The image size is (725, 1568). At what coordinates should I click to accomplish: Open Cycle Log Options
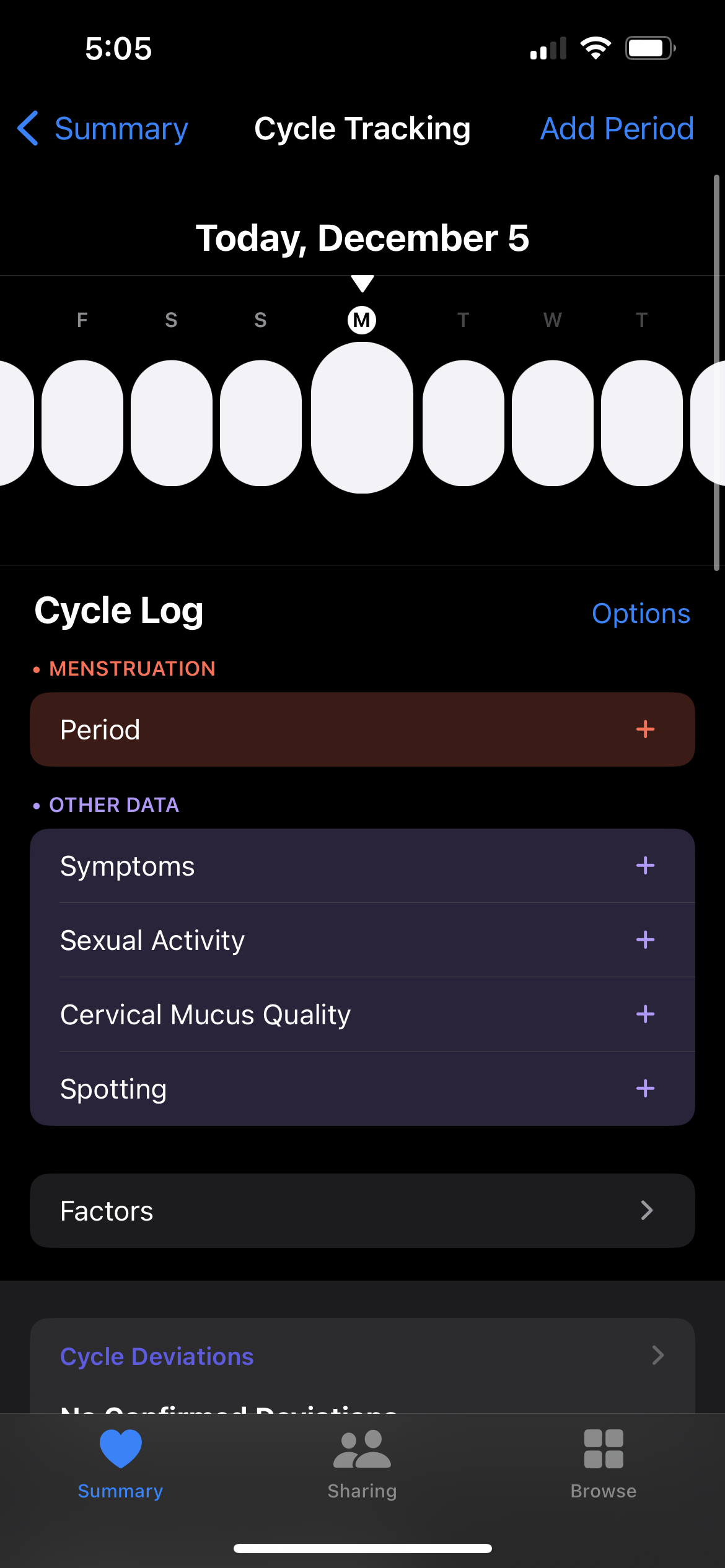[640, 614]
